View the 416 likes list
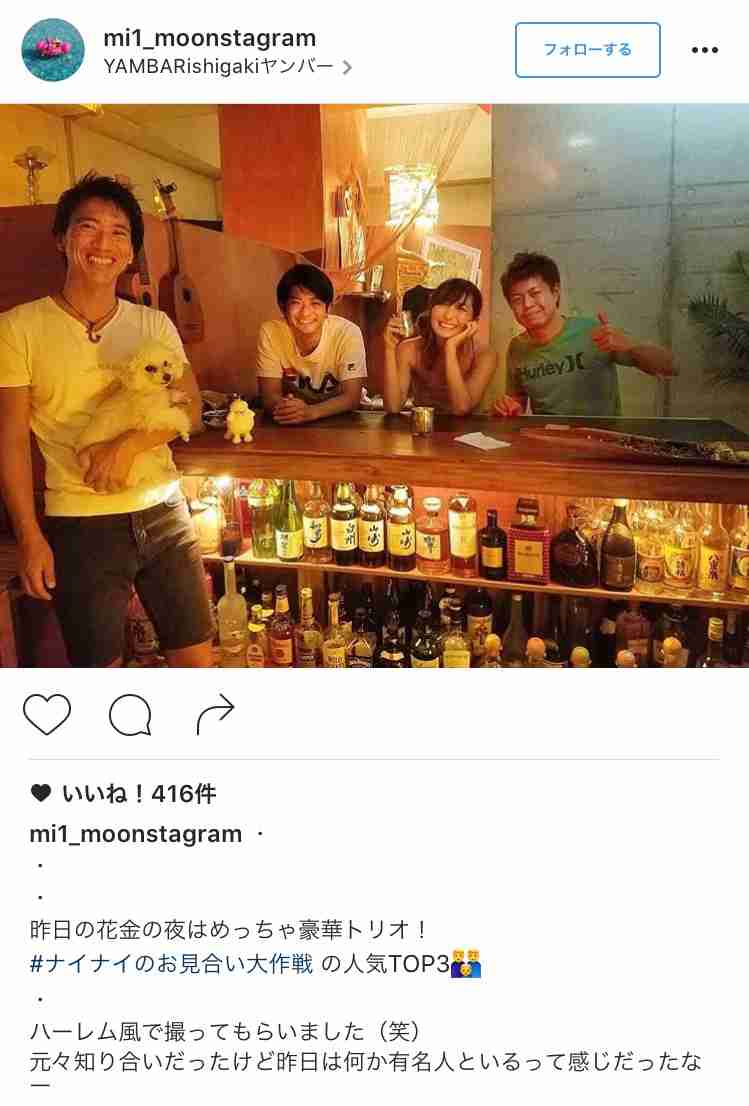749x1106 pixels. tap(138, 794)
